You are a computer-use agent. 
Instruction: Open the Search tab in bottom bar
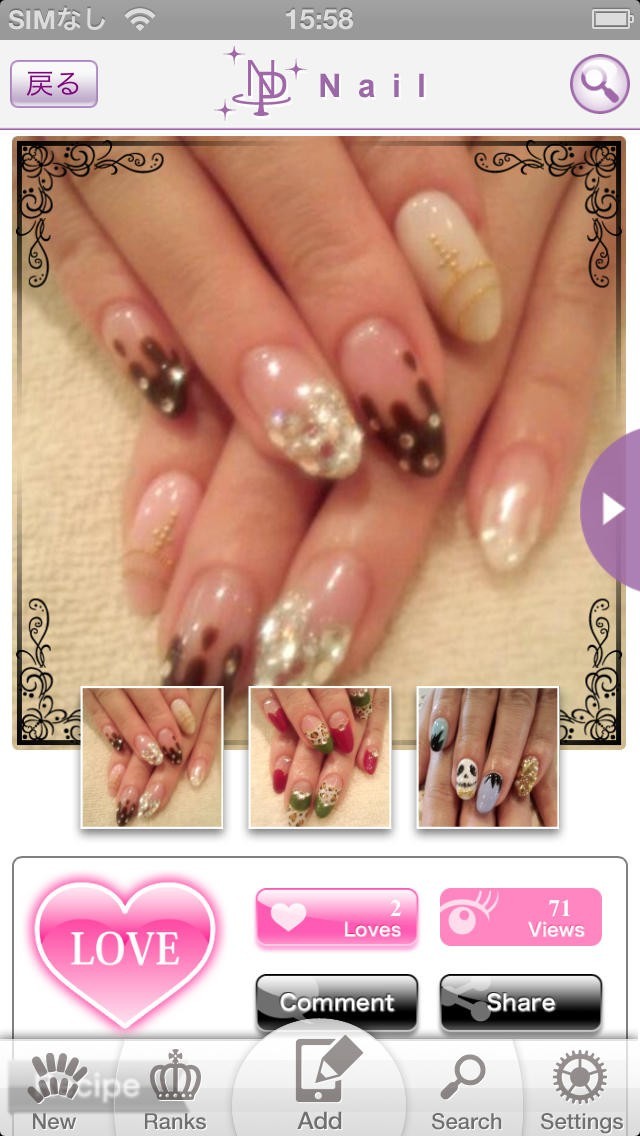(465, 1090)
